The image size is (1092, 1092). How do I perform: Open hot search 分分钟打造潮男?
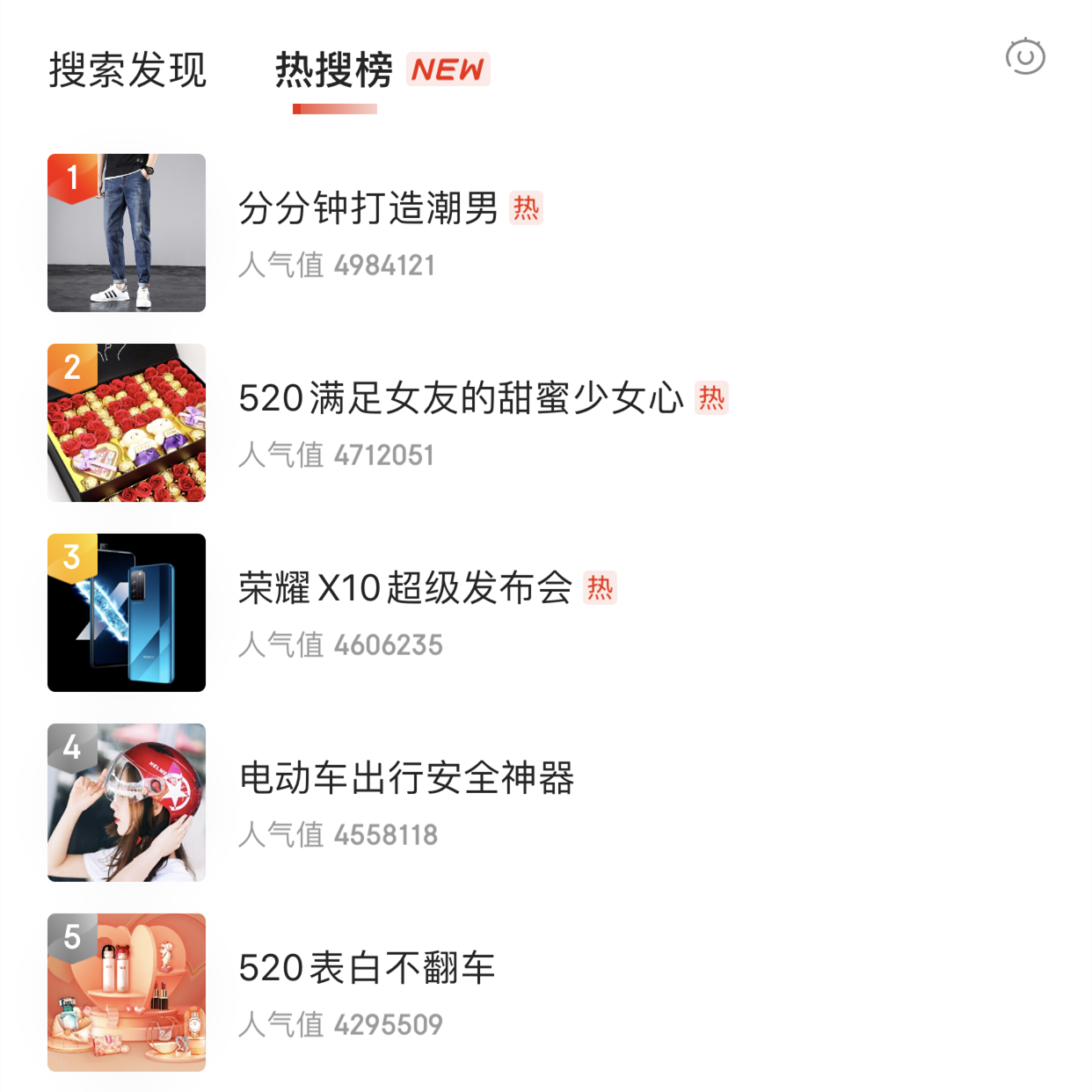click(x=368, y=209)
